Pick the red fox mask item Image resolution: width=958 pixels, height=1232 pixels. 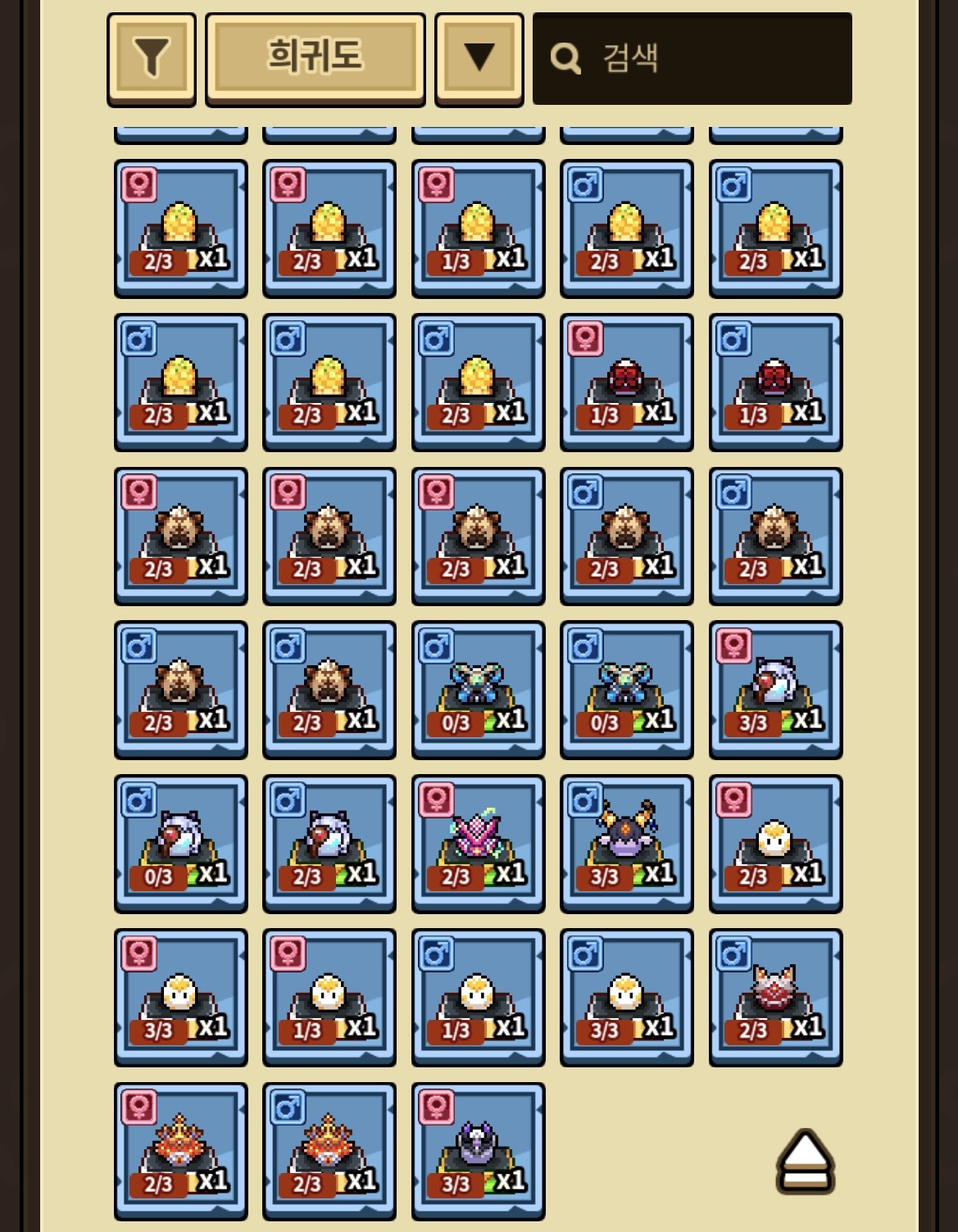coord(775,998)
